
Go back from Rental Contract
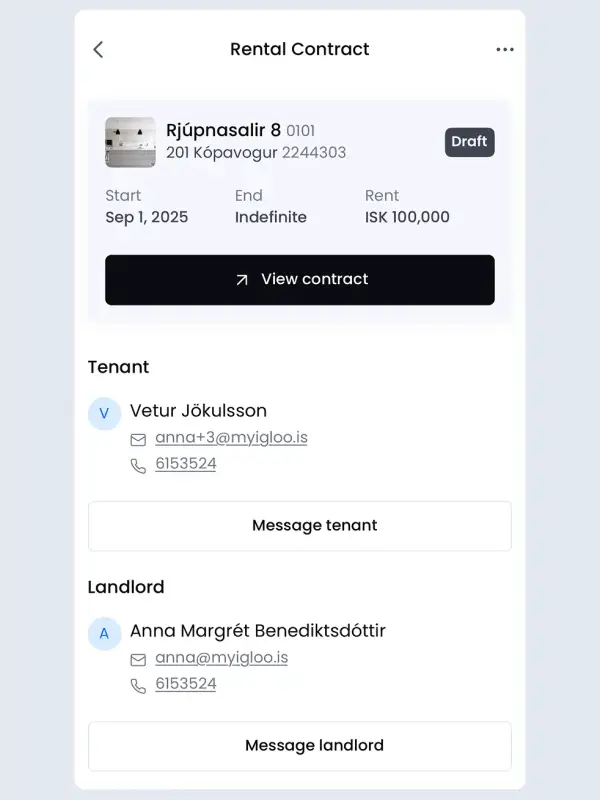point(98,50)
